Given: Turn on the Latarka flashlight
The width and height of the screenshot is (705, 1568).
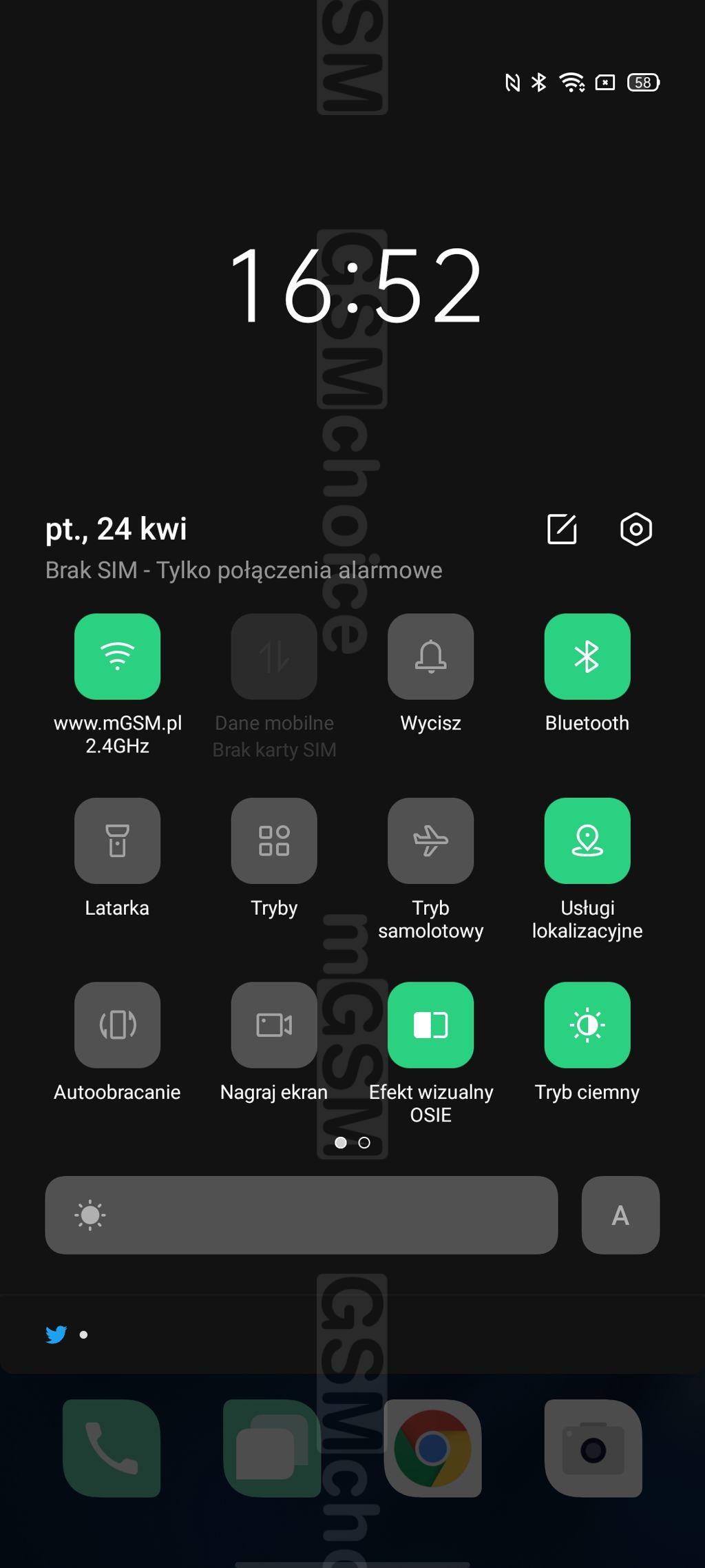Looking at the screenshot, I should (117, 840).
